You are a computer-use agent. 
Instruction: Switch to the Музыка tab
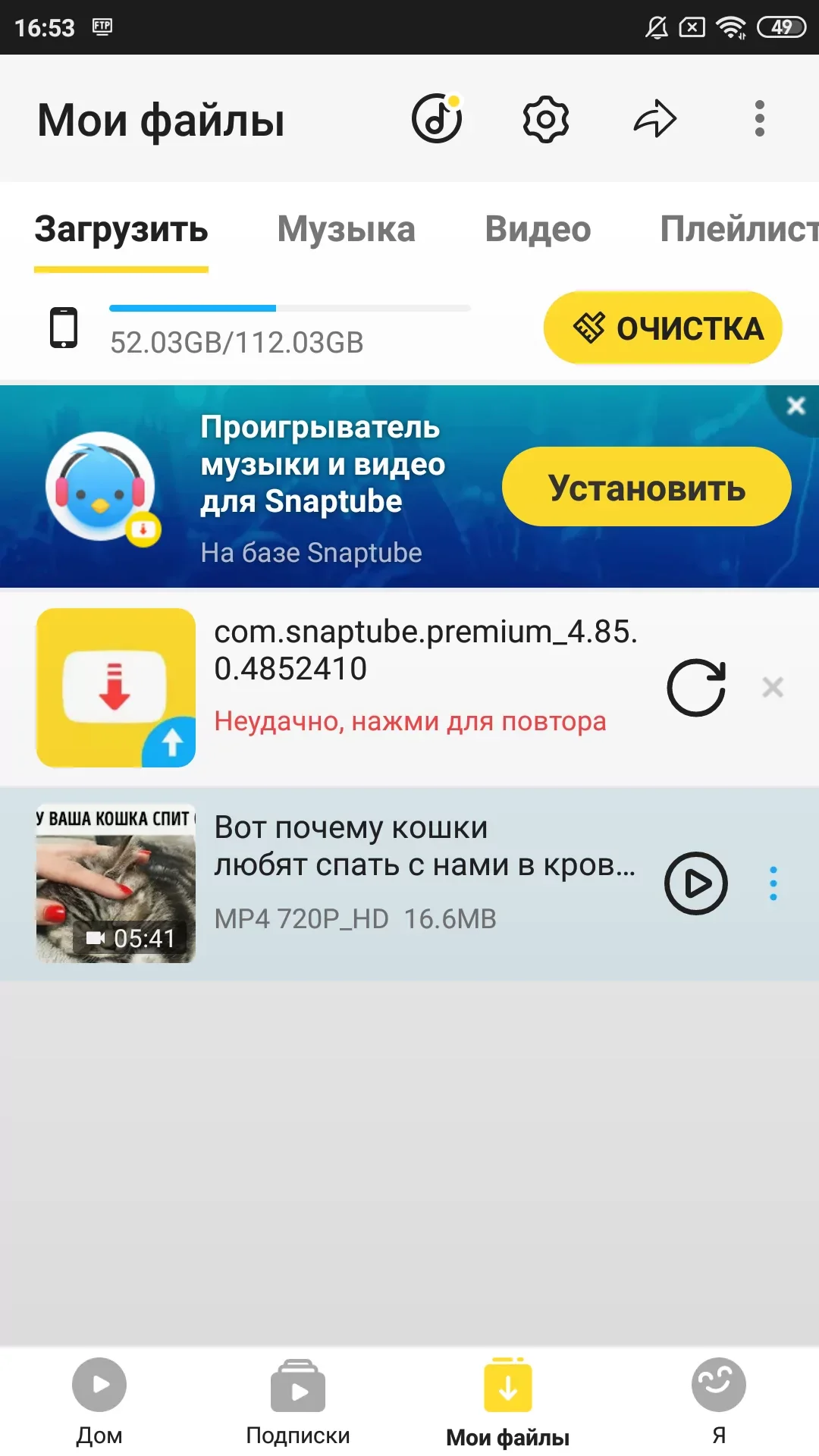(x=346, y=230)
